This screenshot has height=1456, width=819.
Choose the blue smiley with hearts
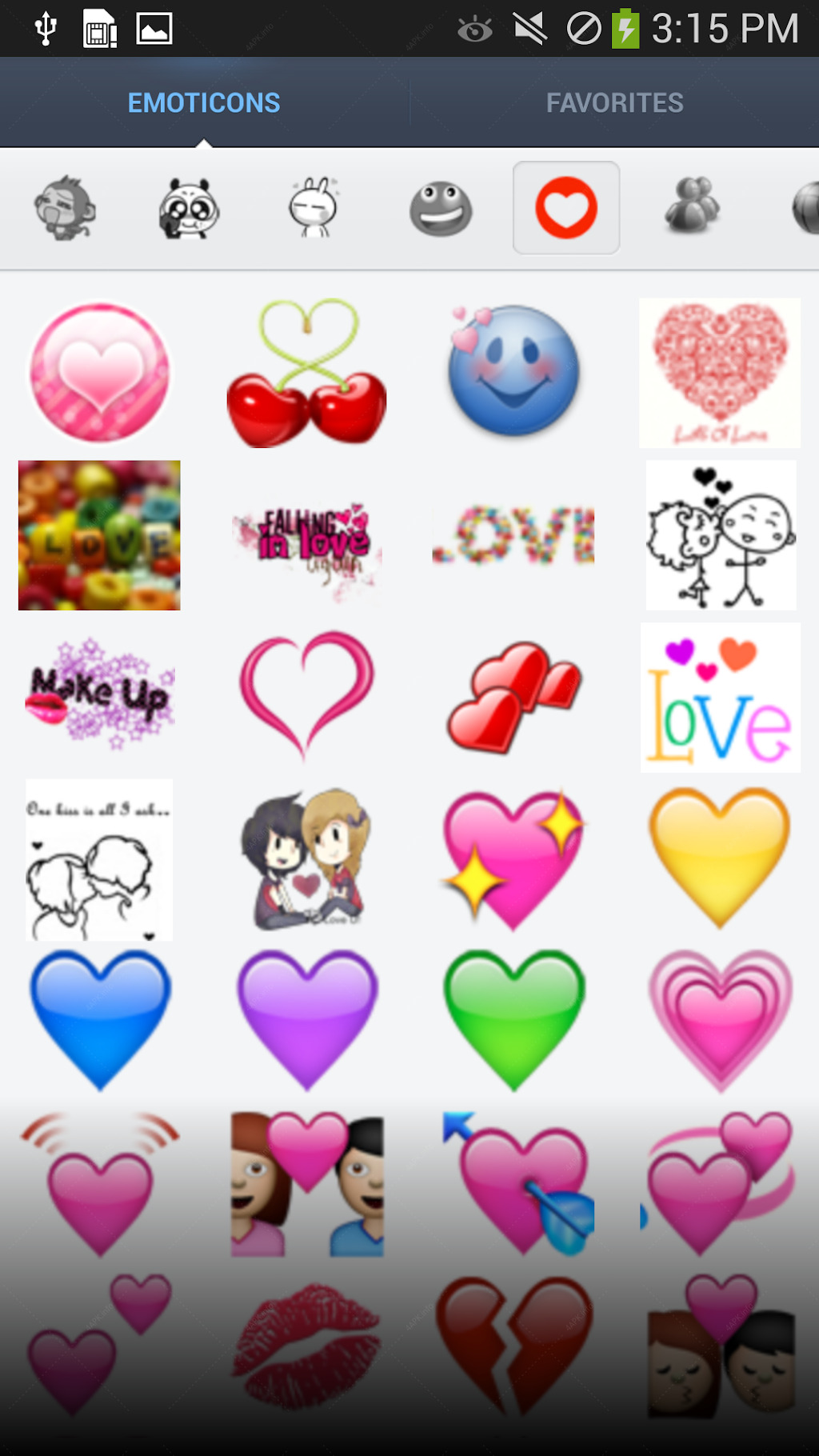tap(513, 370)
